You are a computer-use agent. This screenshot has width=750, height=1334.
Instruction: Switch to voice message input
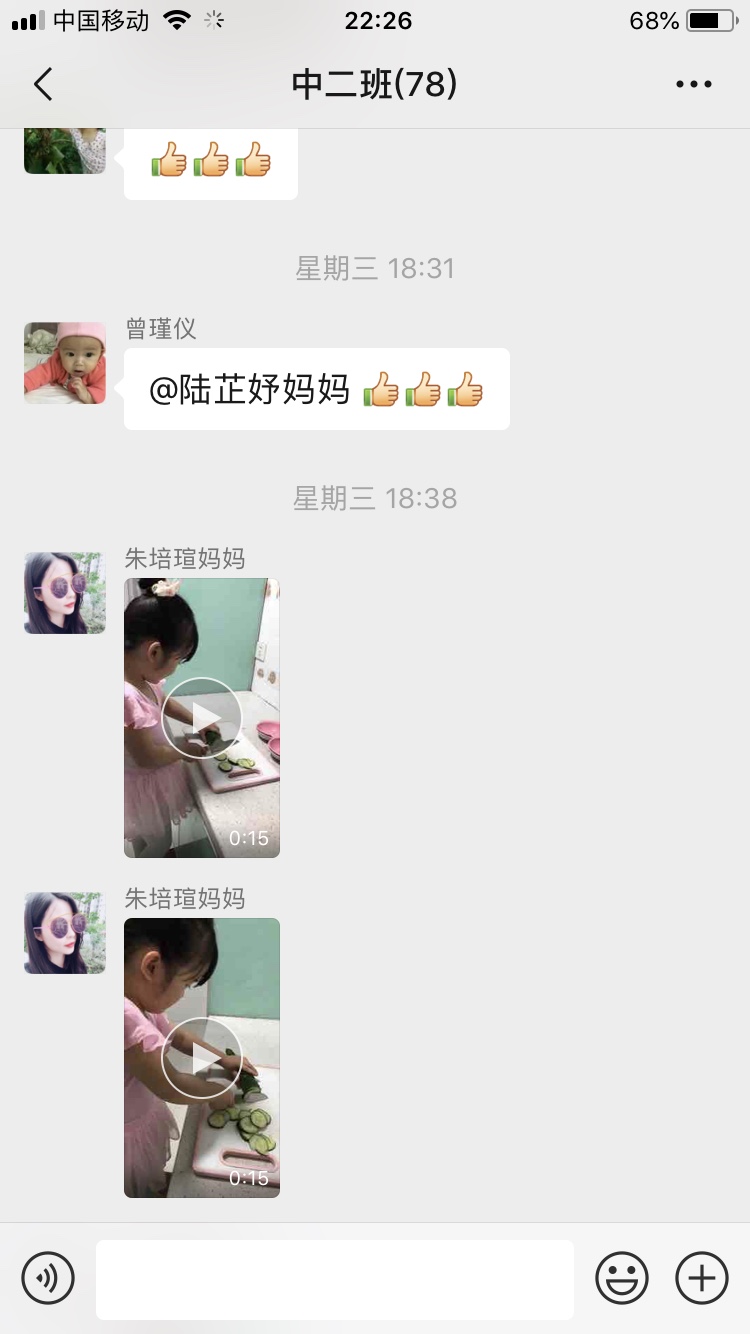tap(48, 1278)
